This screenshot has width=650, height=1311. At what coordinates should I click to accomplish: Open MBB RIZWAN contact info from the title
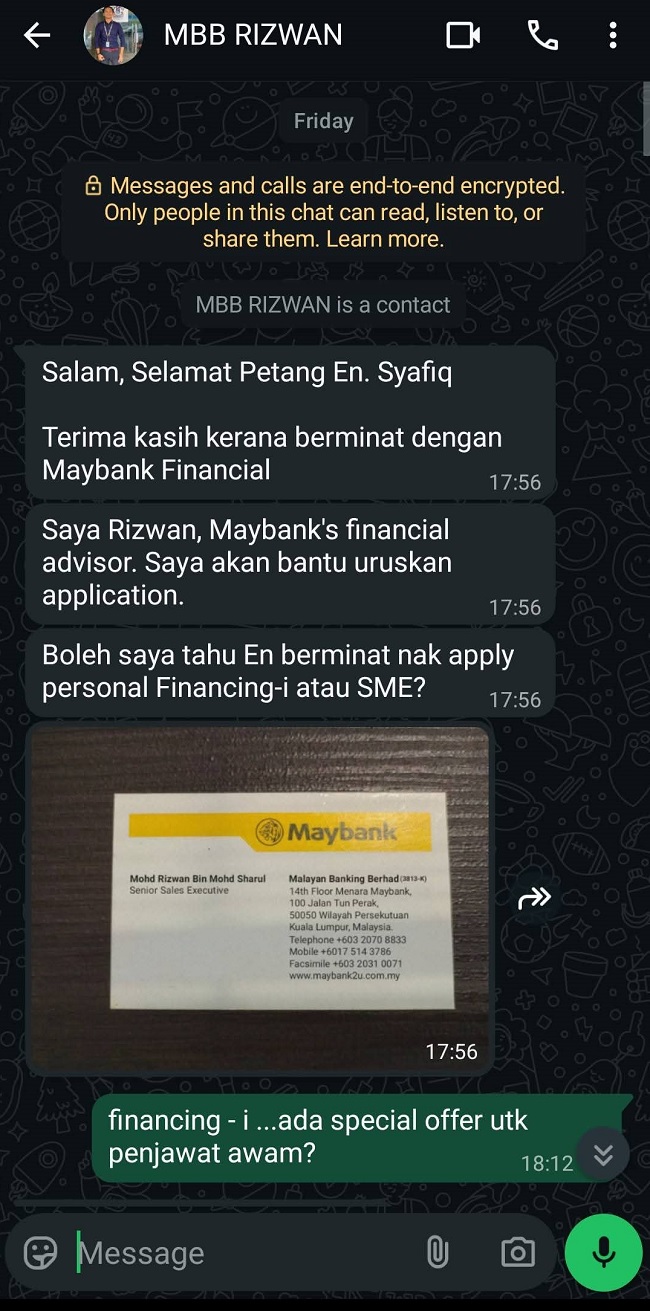coord(253,36)
